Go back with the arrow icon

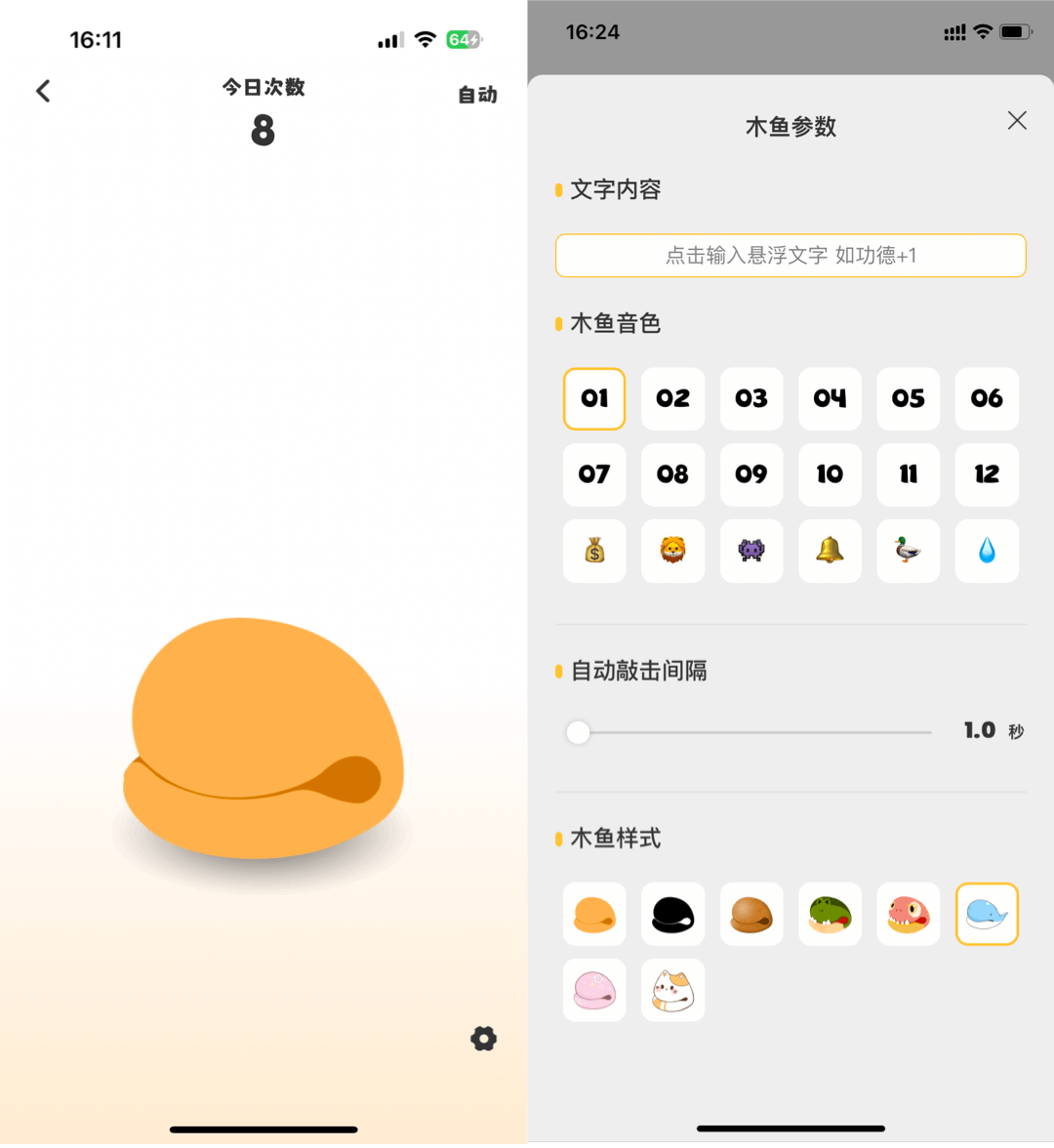pos(43,91)
